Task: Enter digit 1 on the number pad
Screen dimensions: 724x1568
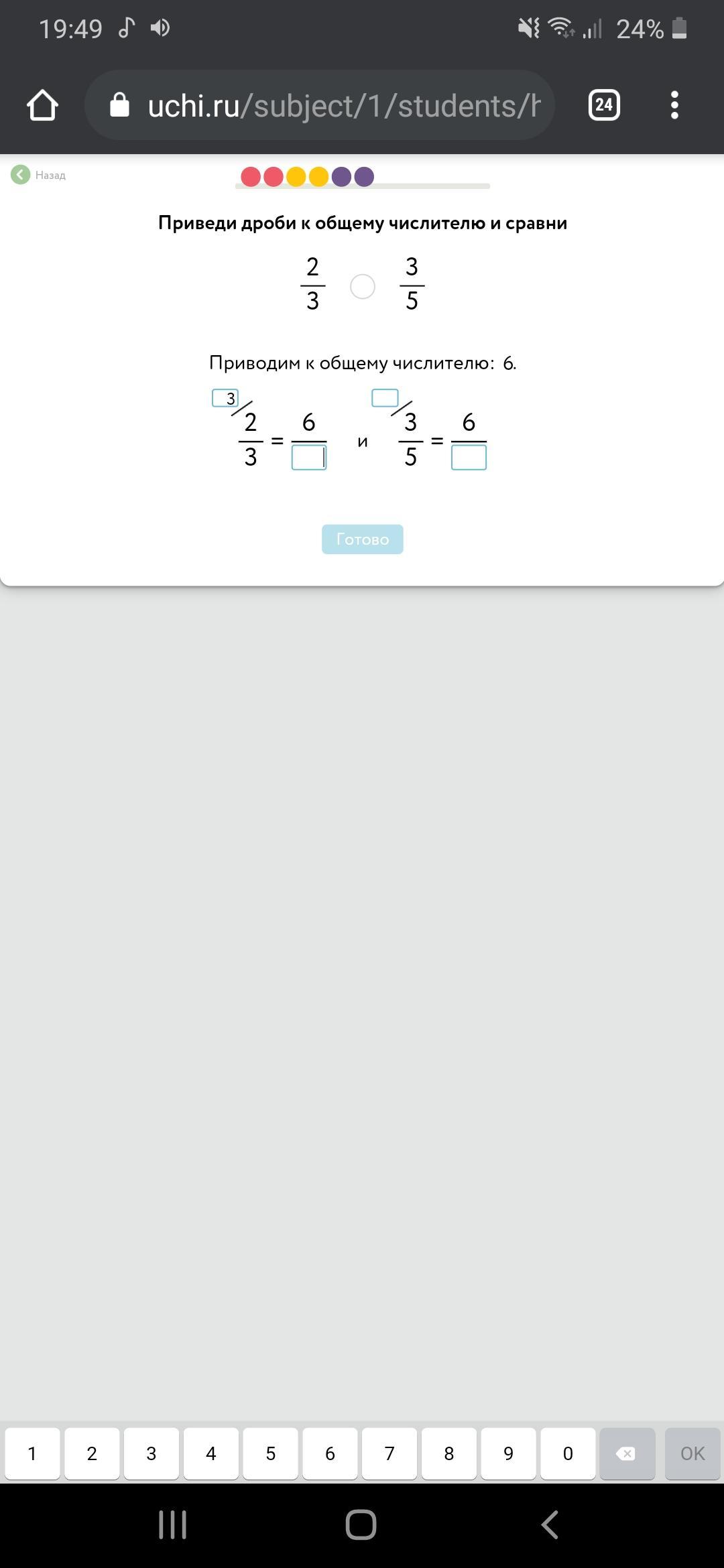Action: coord(32,1453)
